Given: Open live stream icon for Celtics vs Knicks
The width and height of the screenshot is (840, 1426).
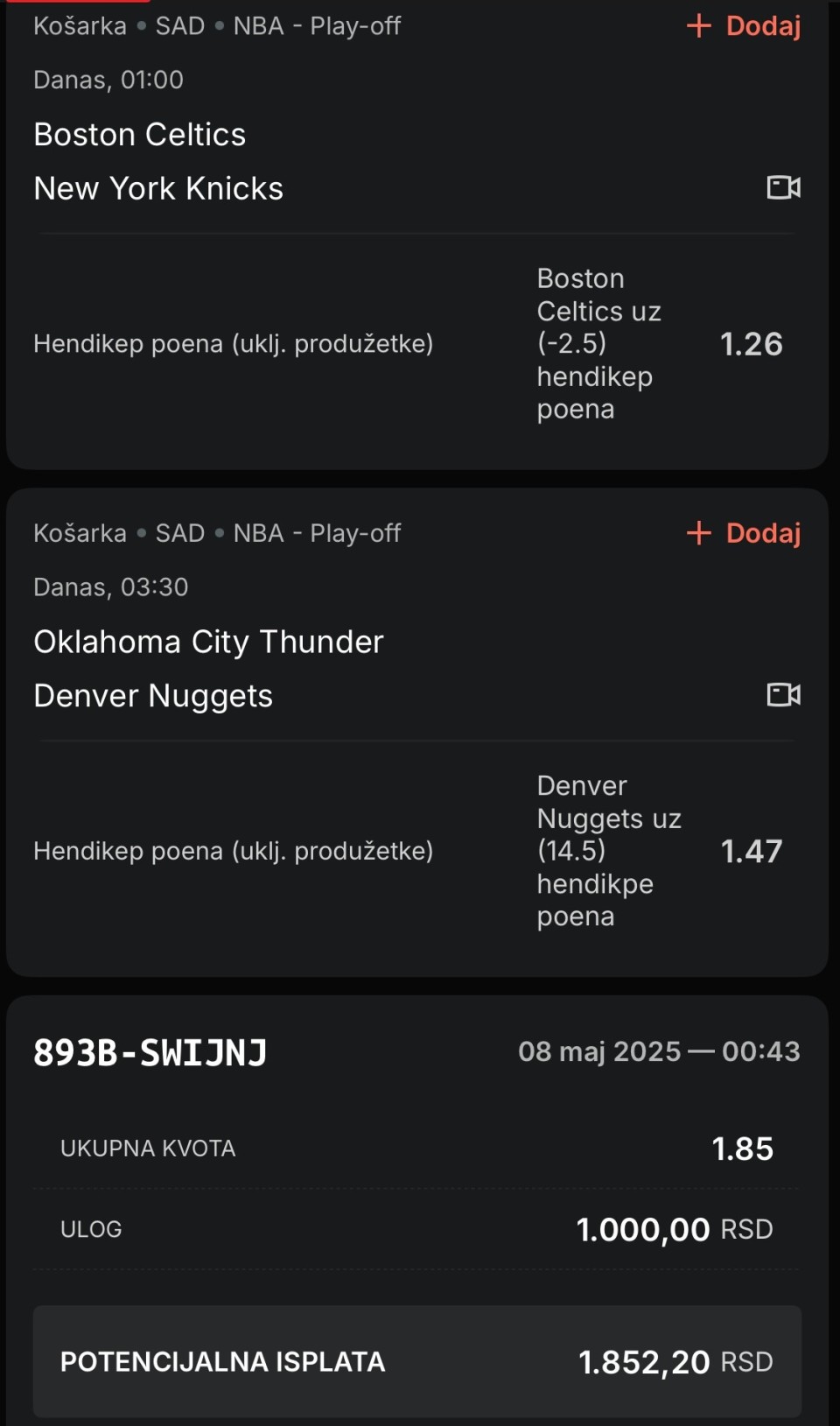Looking at the screenshot, I should 783,187.
